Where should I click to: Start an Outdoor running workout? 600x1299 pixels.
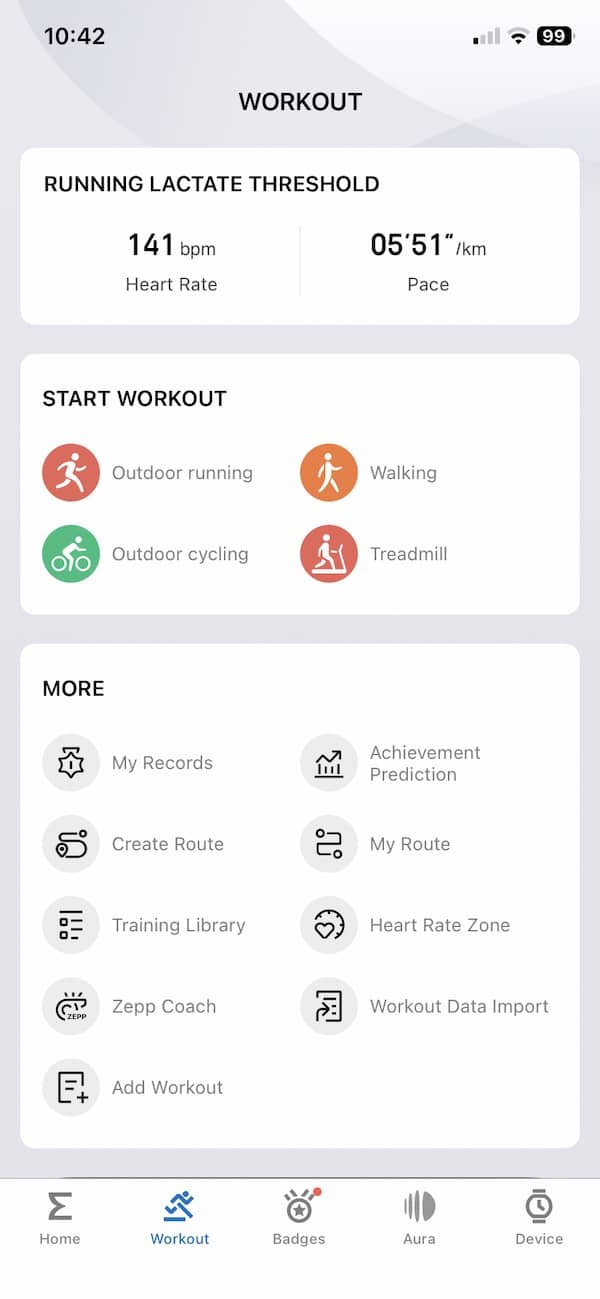pos(147,473)
